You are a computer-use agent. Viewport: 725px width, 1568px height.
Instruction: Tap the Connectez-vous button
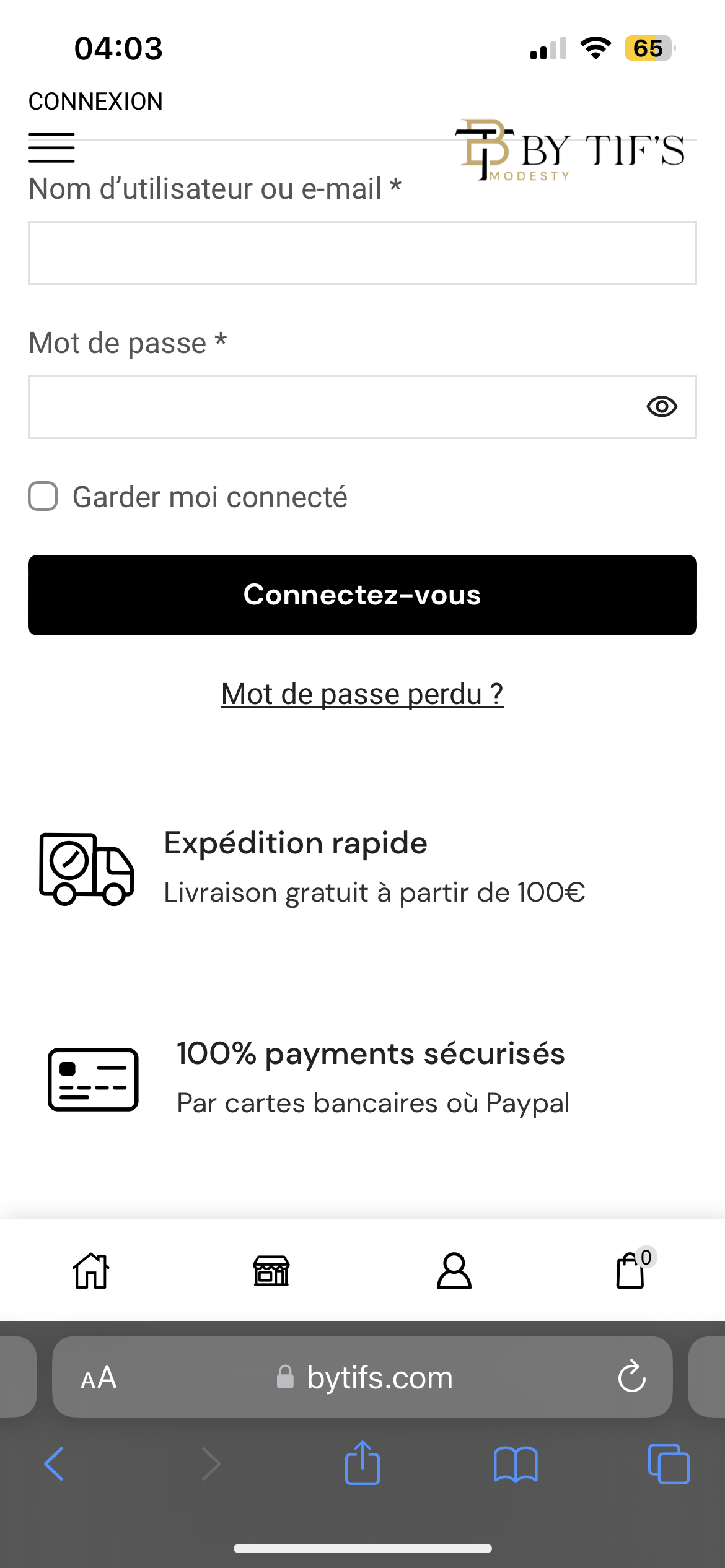coord(362,595)
